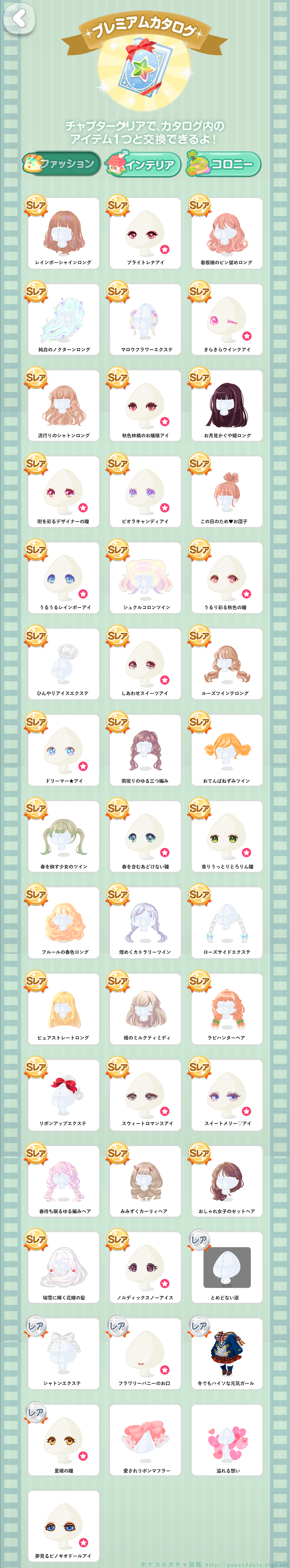The height and width of the screenshot is (1568, 290).
Task: Select レインボーシャインロング hair item
Action: [x=63, y=233]
